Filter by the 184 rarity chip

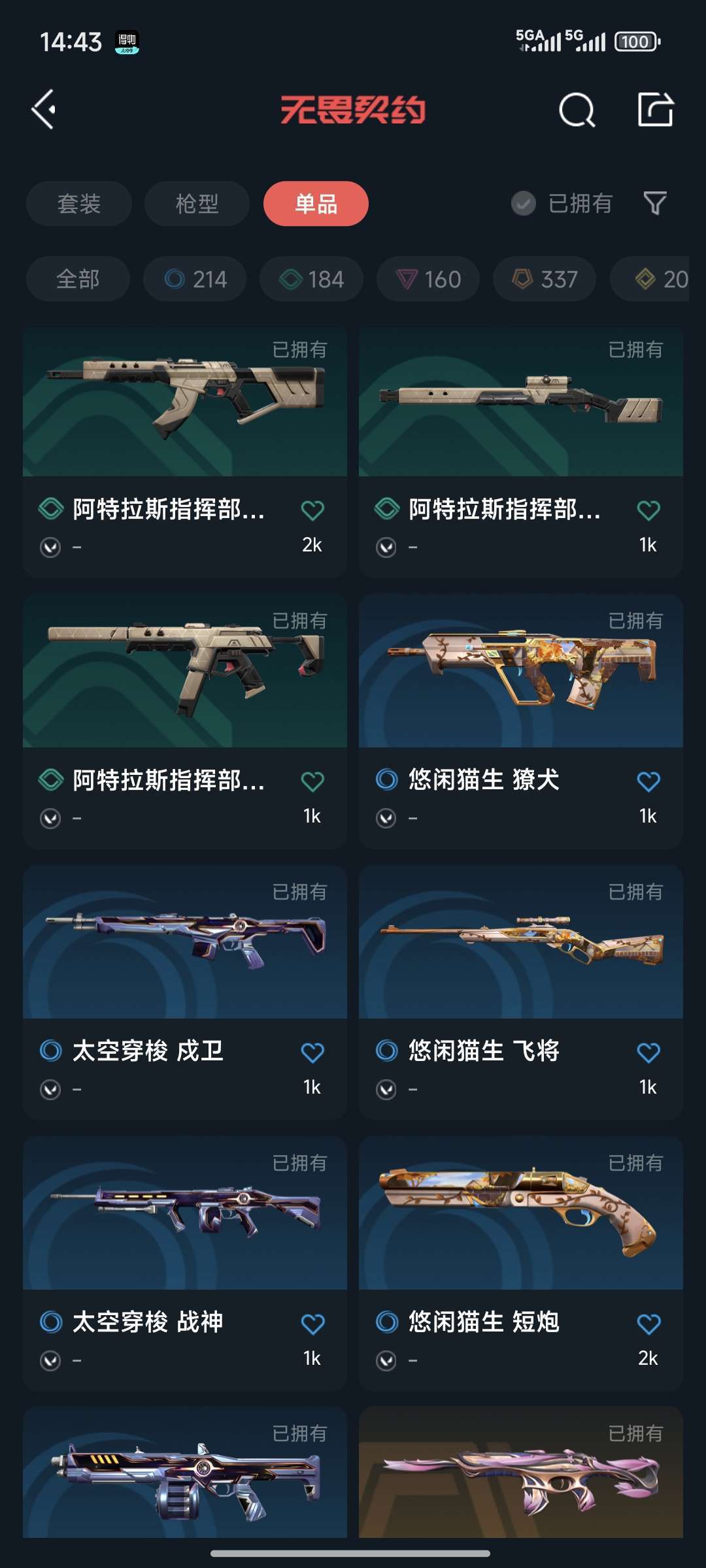point(311,279)
